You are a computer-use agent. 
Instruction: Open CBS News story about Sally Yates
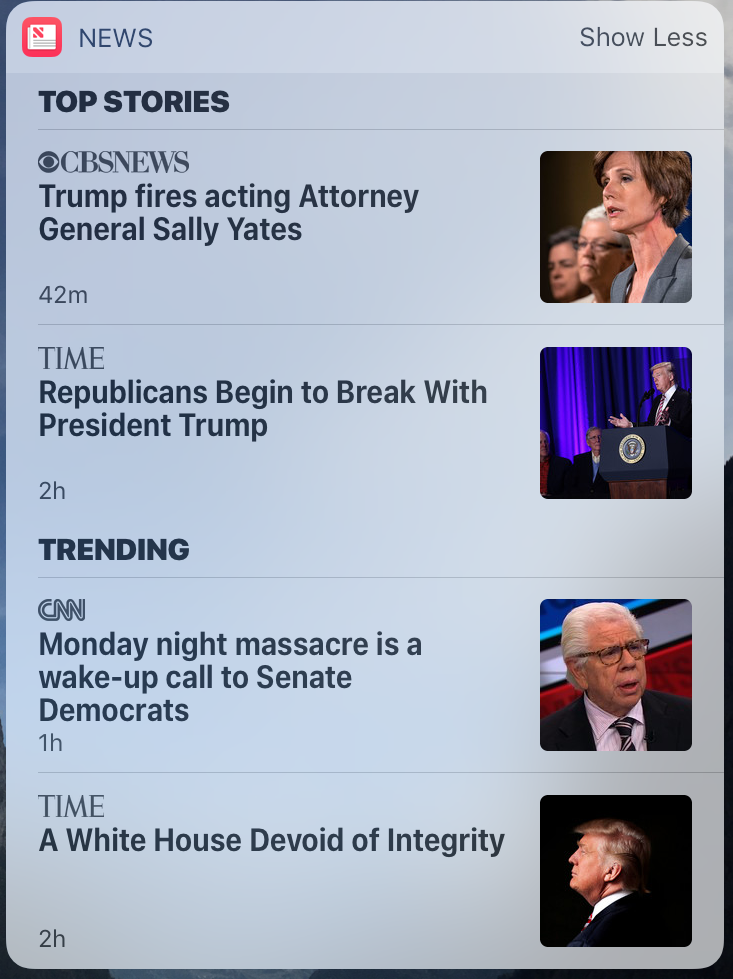pyautogui.click(x=229, y=213)
